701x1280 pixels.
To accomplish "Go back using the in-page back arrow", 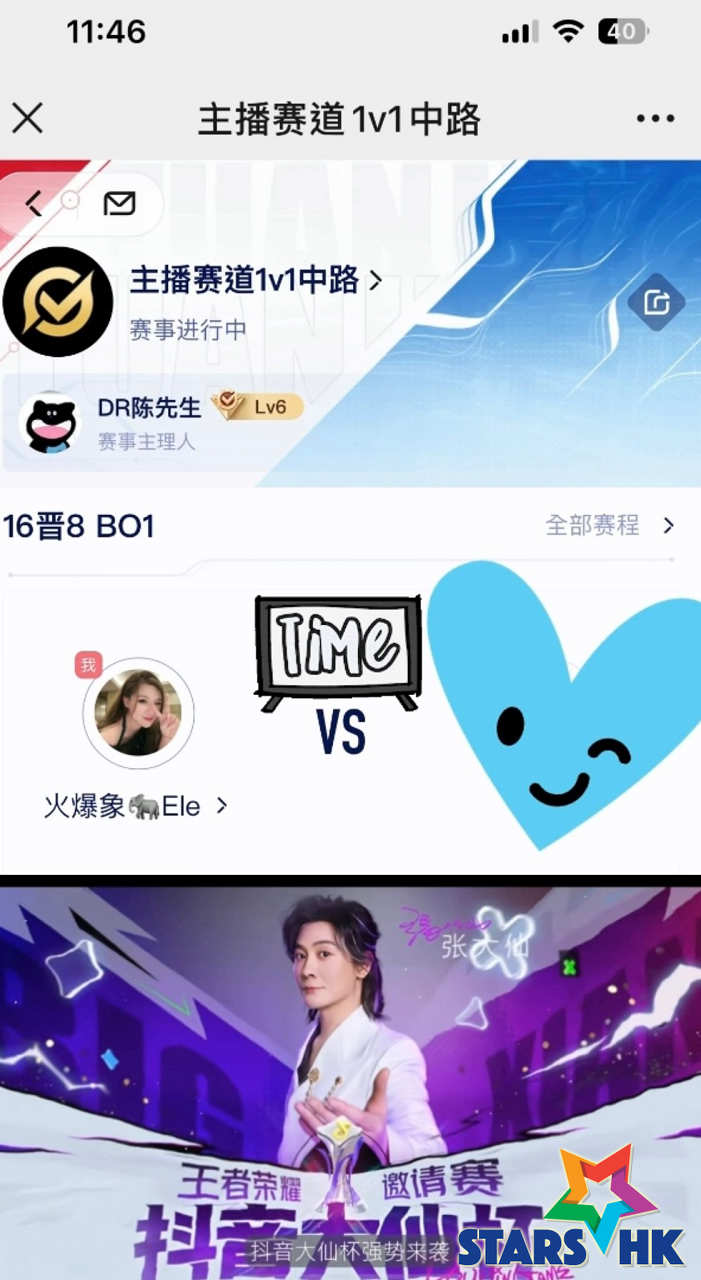I will [x=34, y=204].
